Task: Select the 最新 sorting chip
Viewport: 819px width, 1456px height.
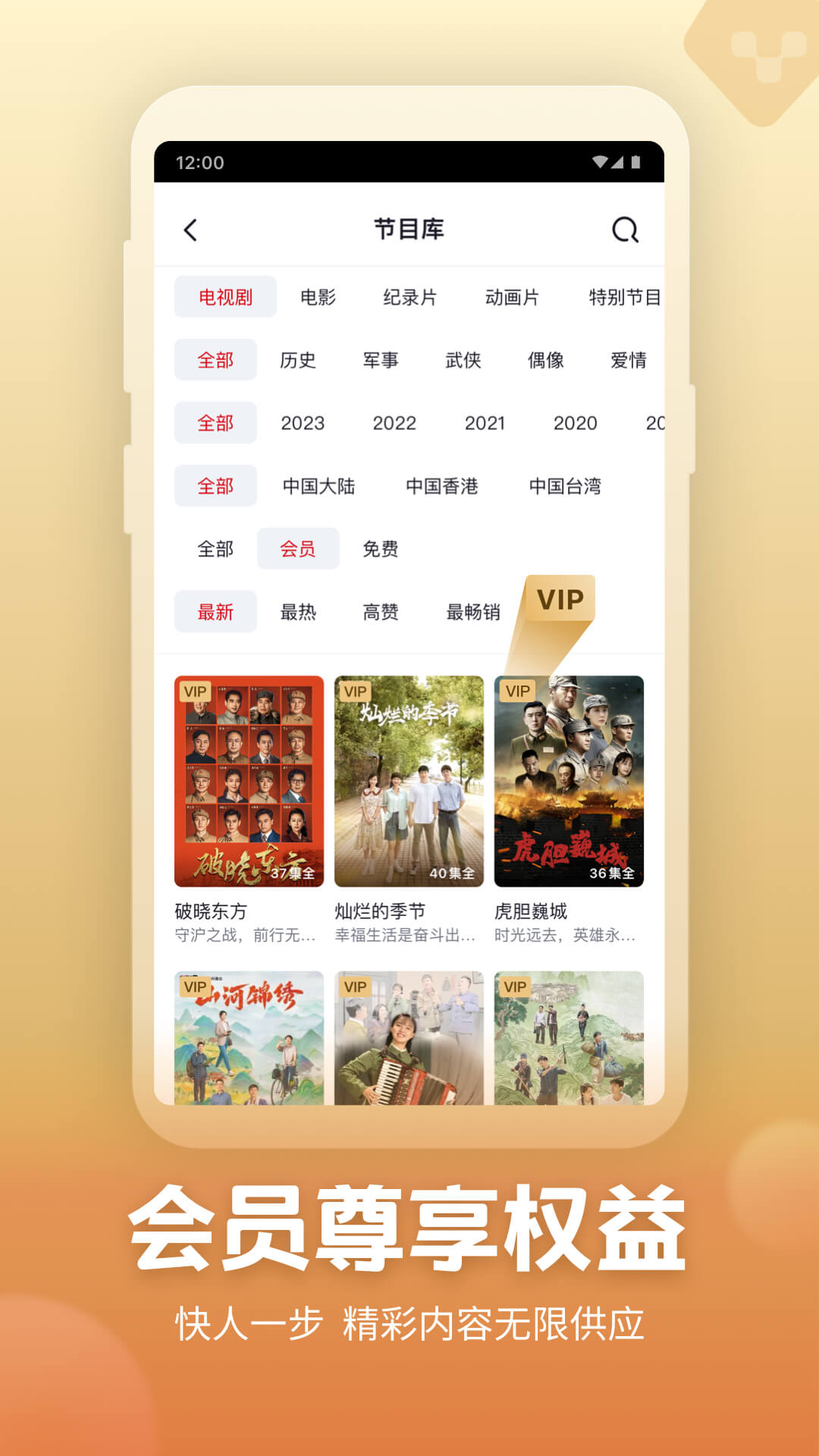Action: pos(215,611)
